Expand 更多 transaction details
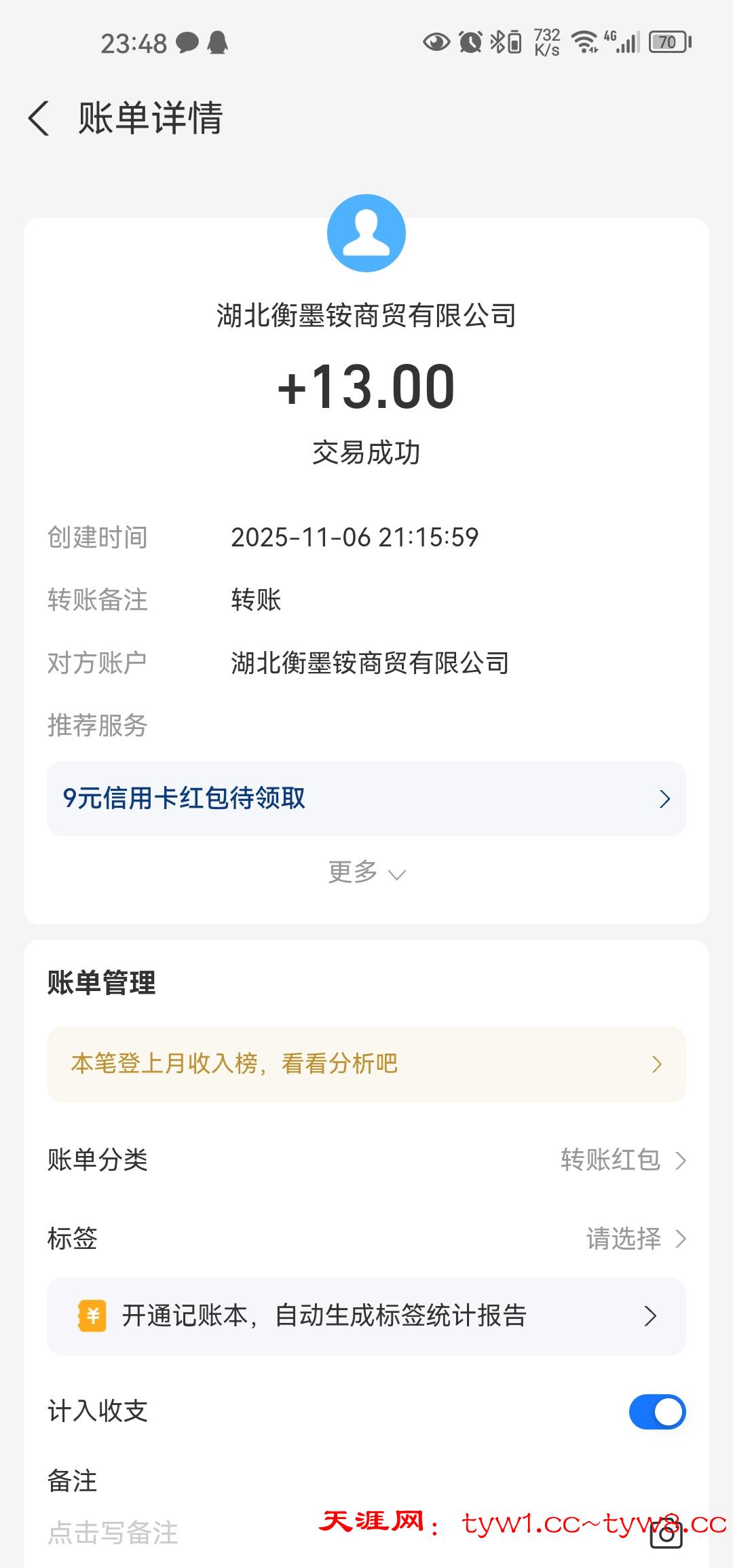Screen dimensions: 733x1568 point(366,872)
